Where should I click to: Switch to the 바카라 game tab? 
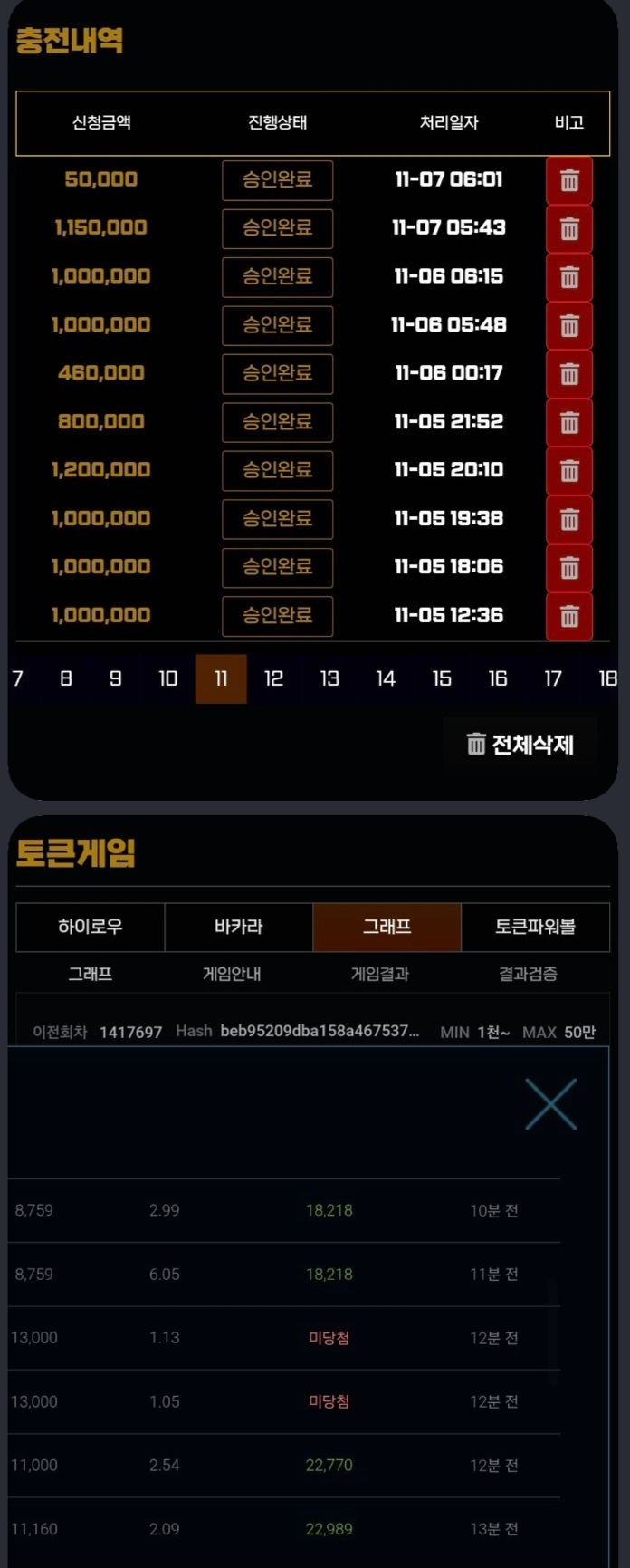(x=239, y=927)
